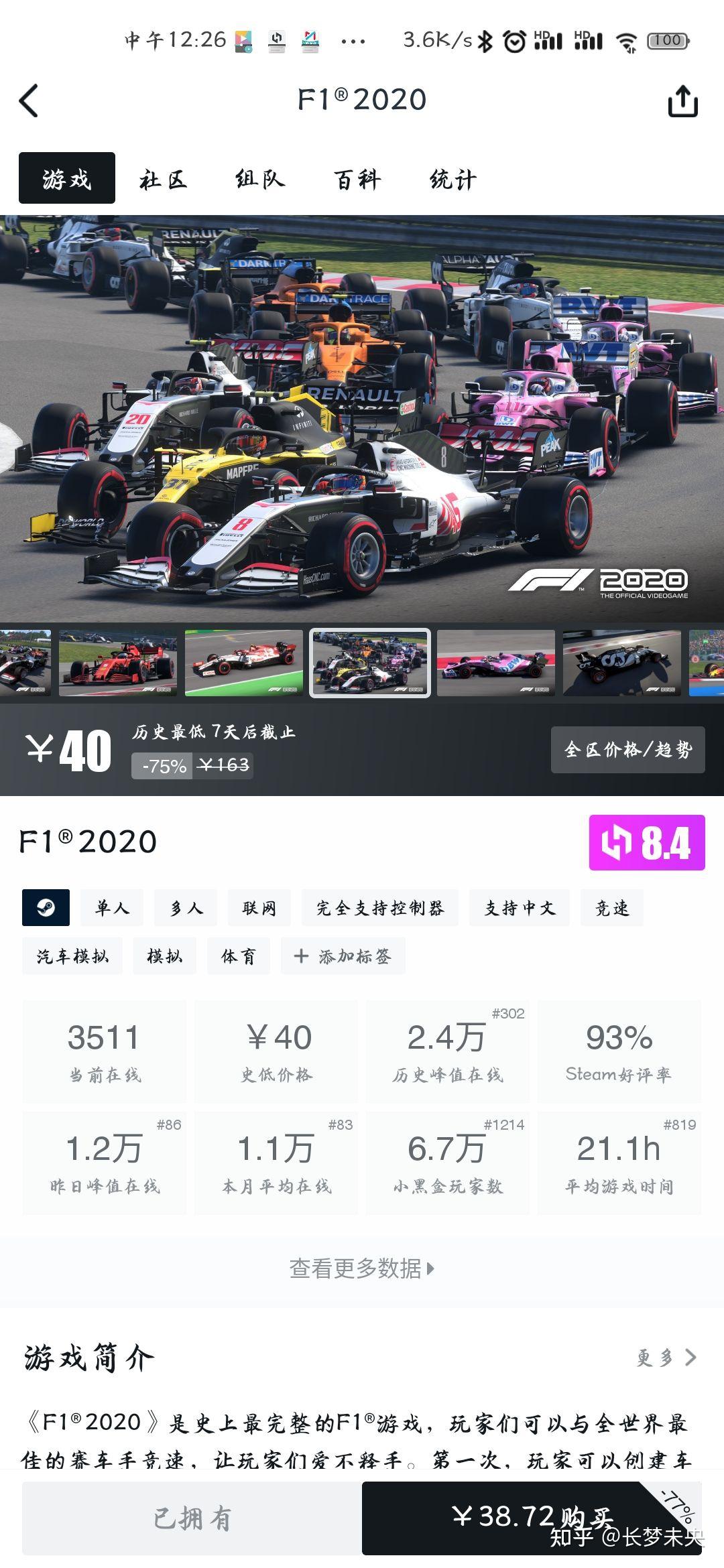Select the 游戏 tab

click(67, 178)
